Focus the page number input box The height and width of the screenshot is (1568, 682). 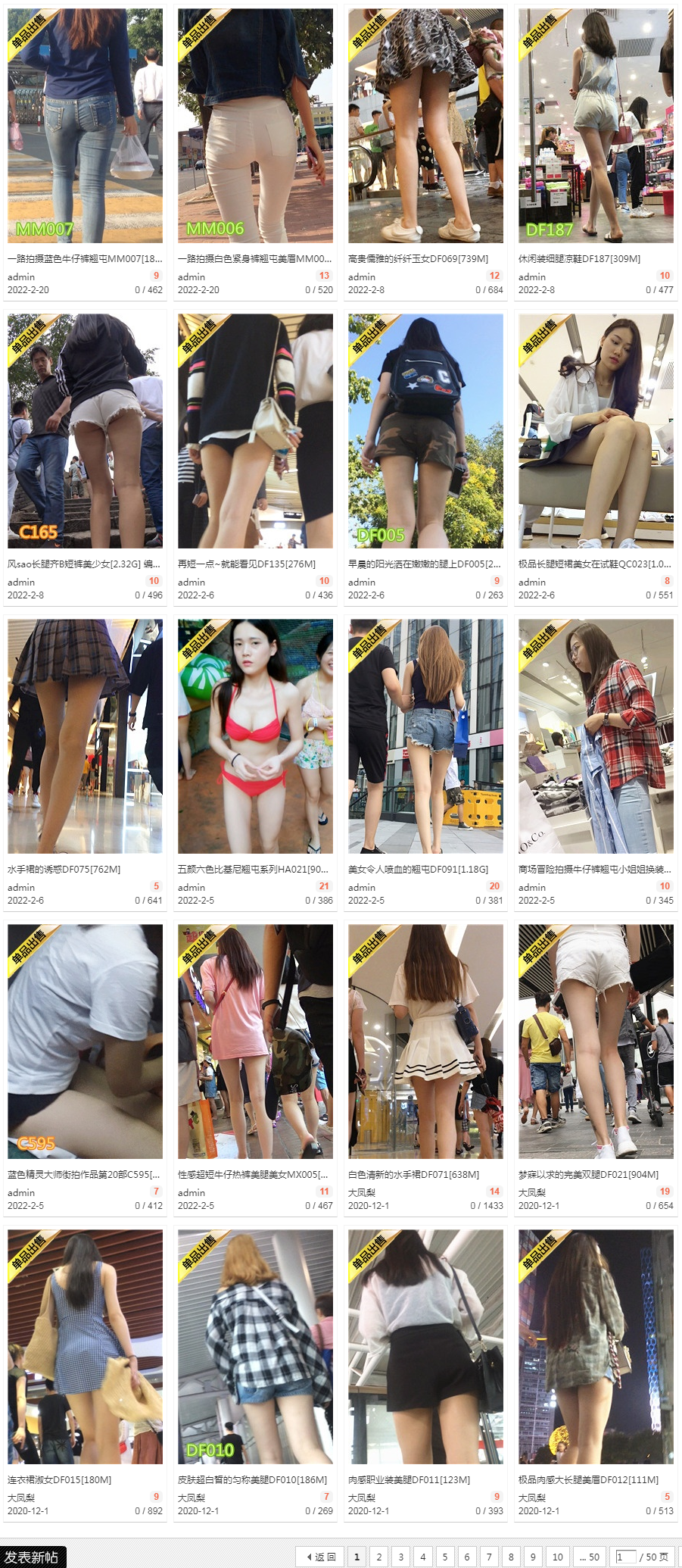tap(626, 1557)
